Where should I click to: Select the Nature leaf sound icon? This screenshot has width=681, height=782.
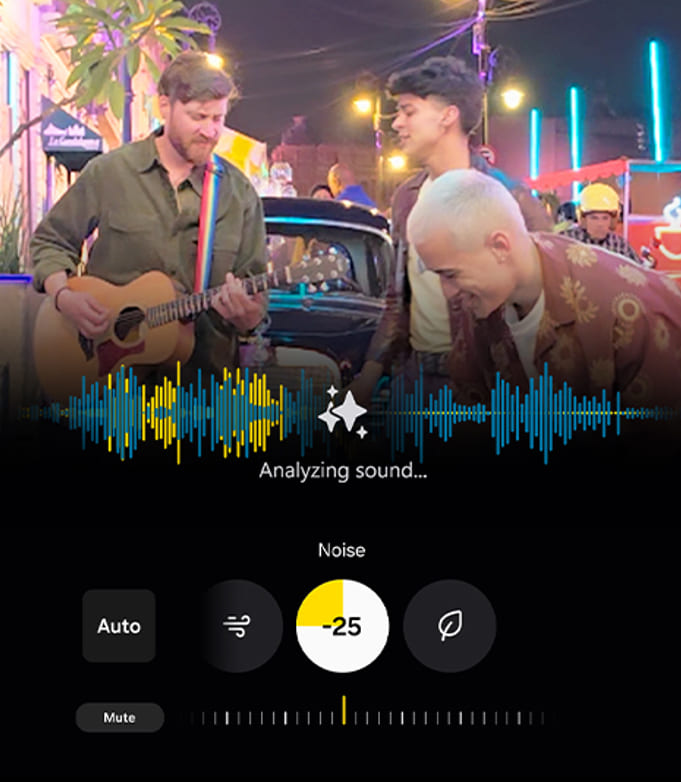point(449,626)
